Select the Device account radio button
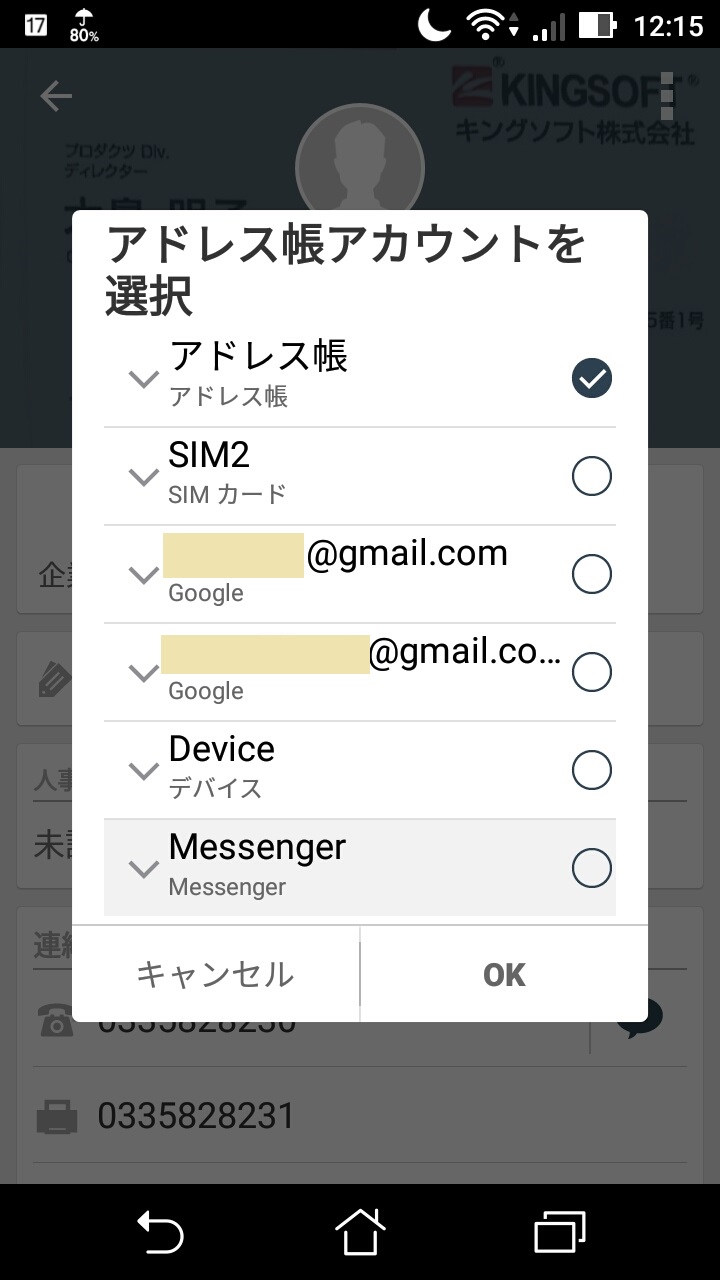 point(591,770)
